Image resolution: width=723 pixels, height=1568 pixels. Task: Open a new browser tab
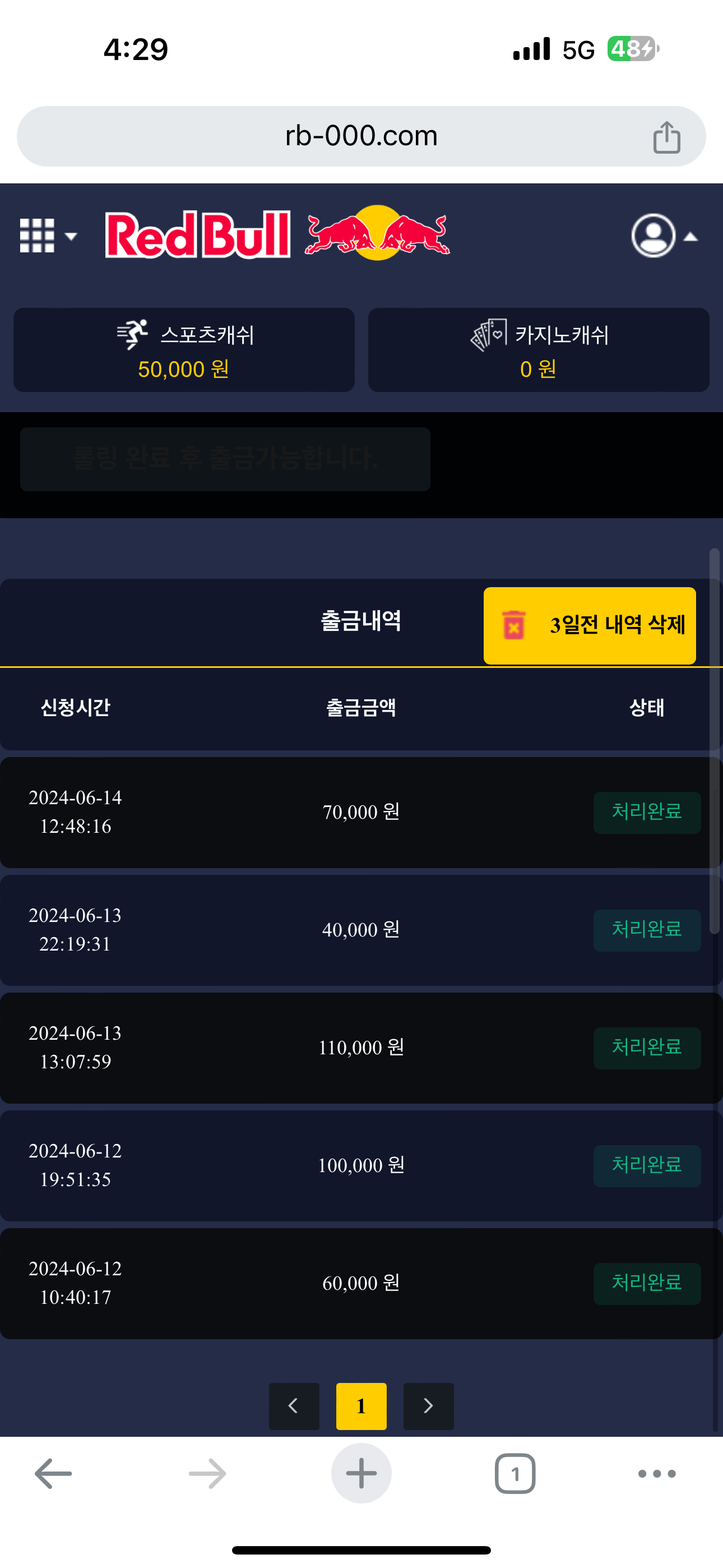tap(361, 1474)
